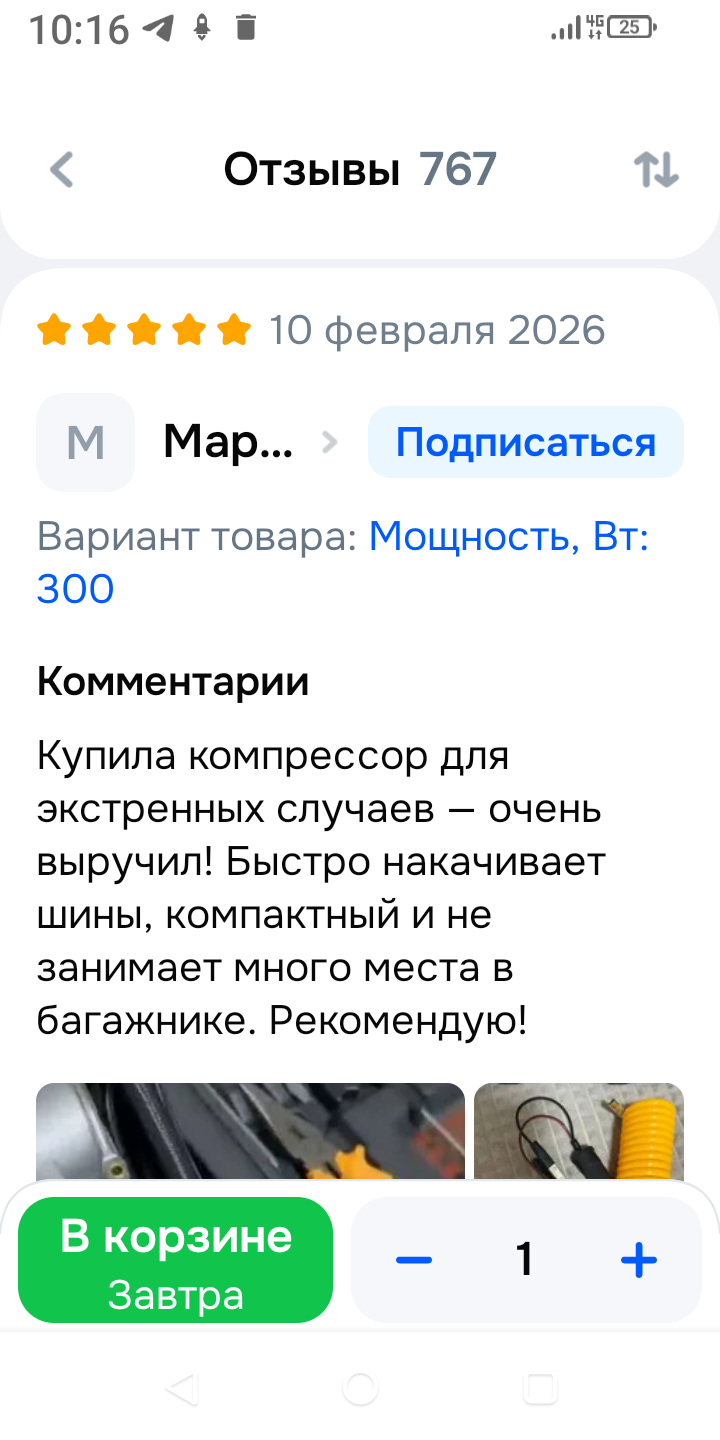Go back from the reviews page

62,170
